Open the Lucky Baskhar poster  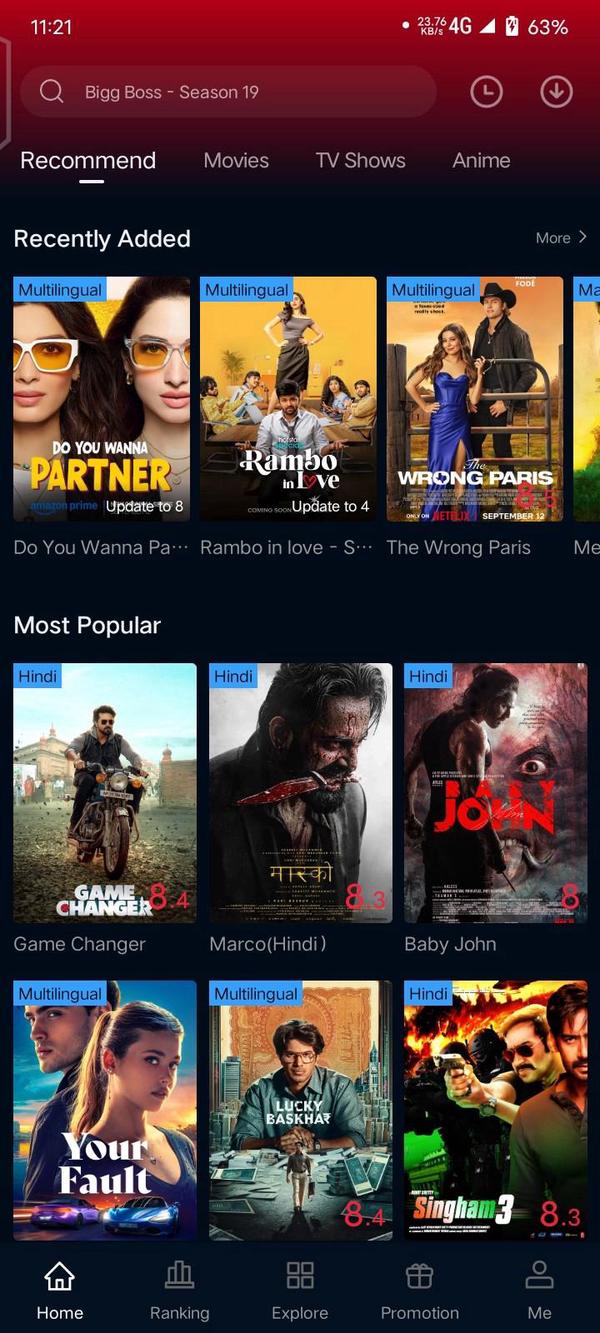300,1110
